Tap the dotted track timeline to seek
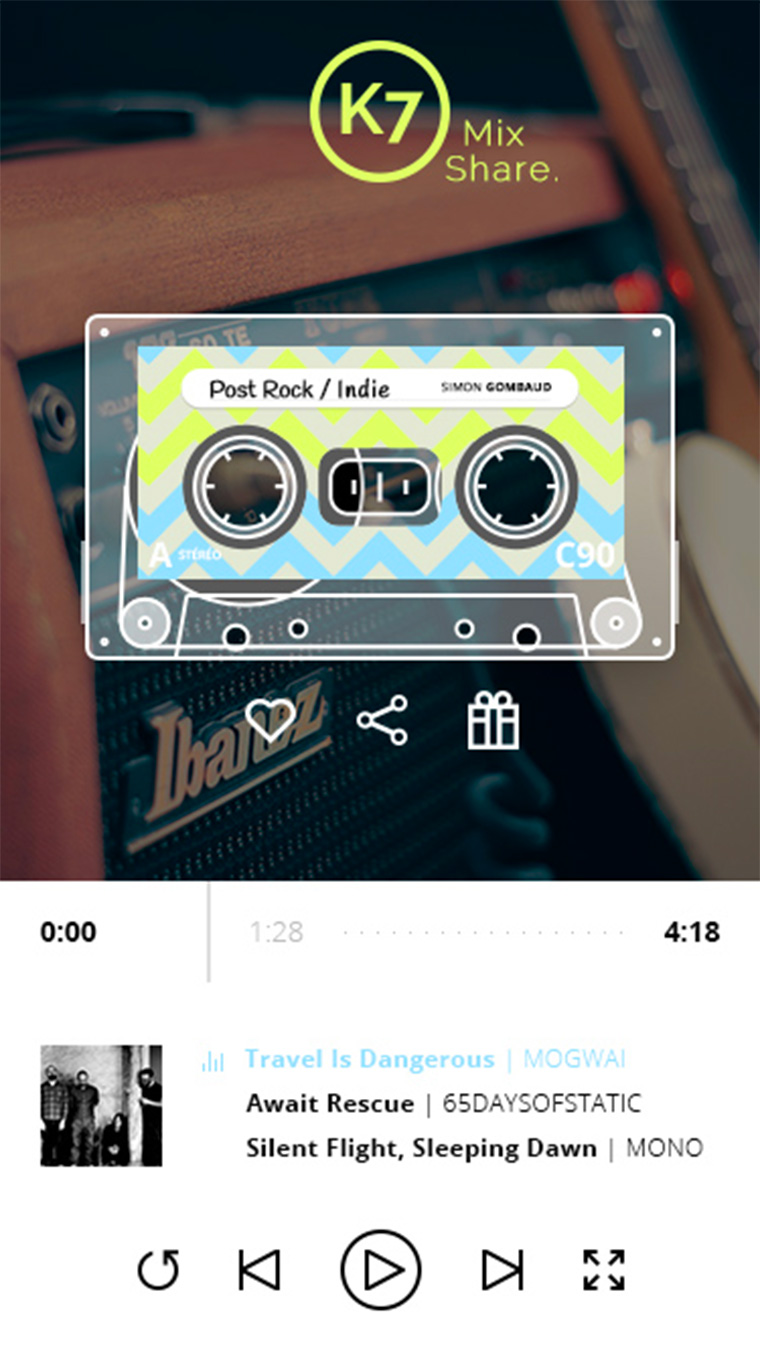The image size is (760, 1351). (x=484, y=932)
